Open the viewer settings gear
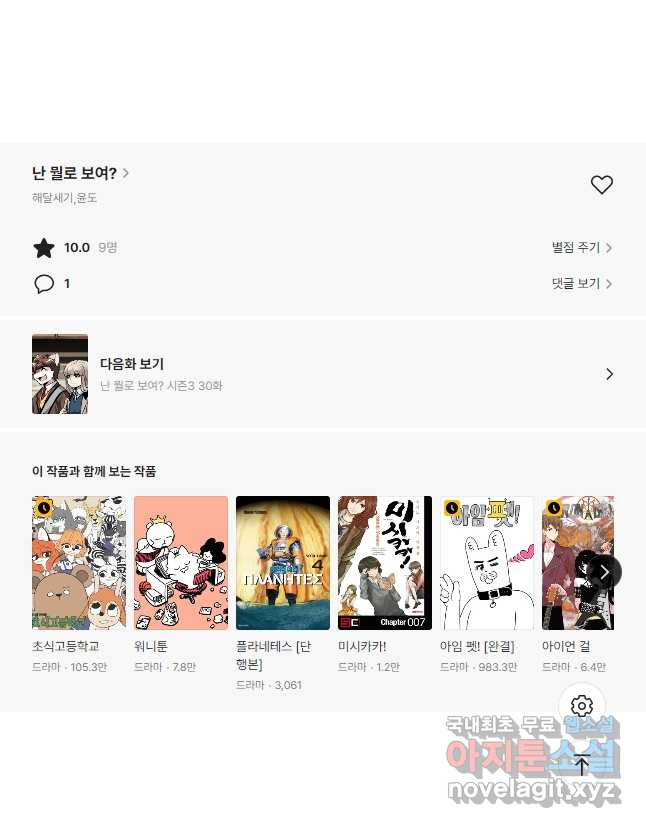The height and width of the screenshot is (828, 646). click(x=581, y=706)
